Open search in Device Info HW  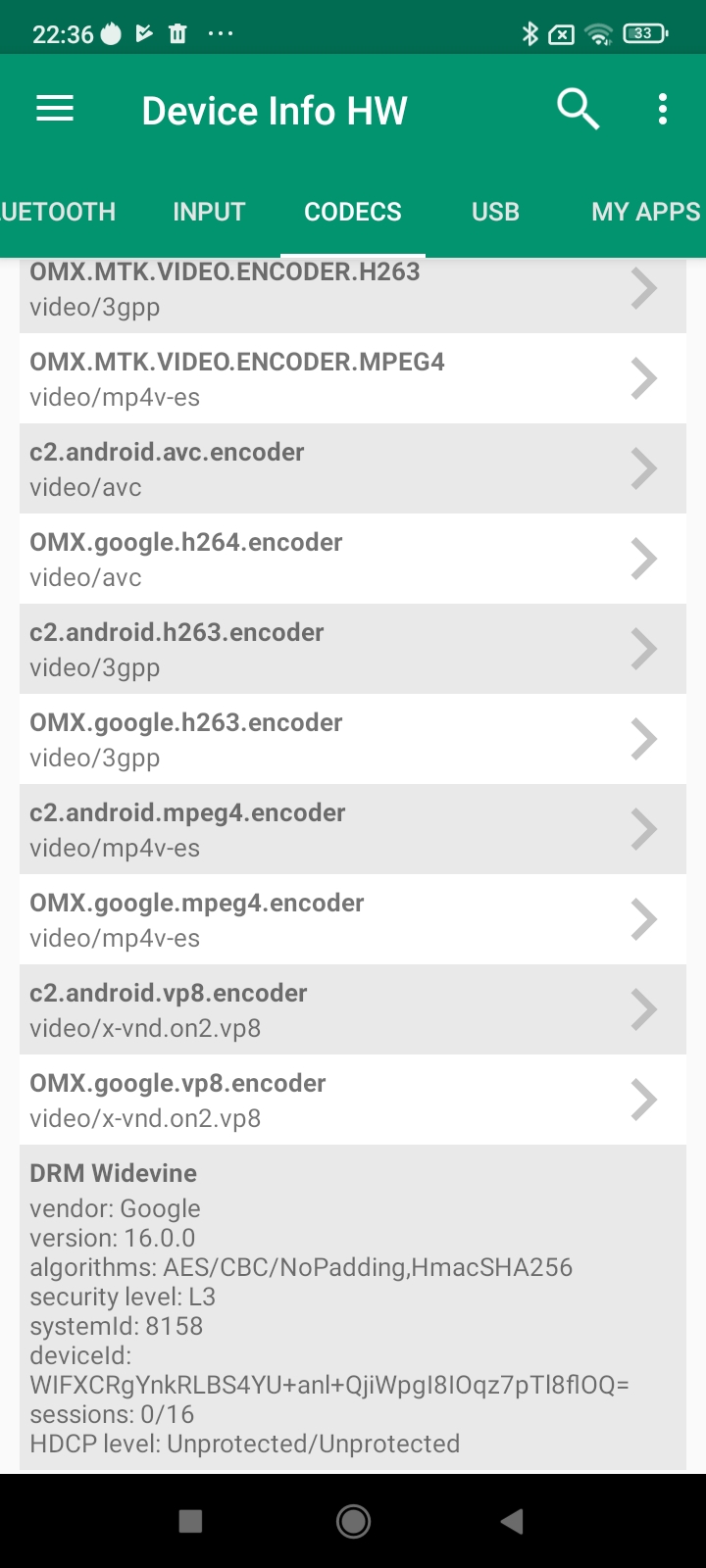click(x=578, y=109)
